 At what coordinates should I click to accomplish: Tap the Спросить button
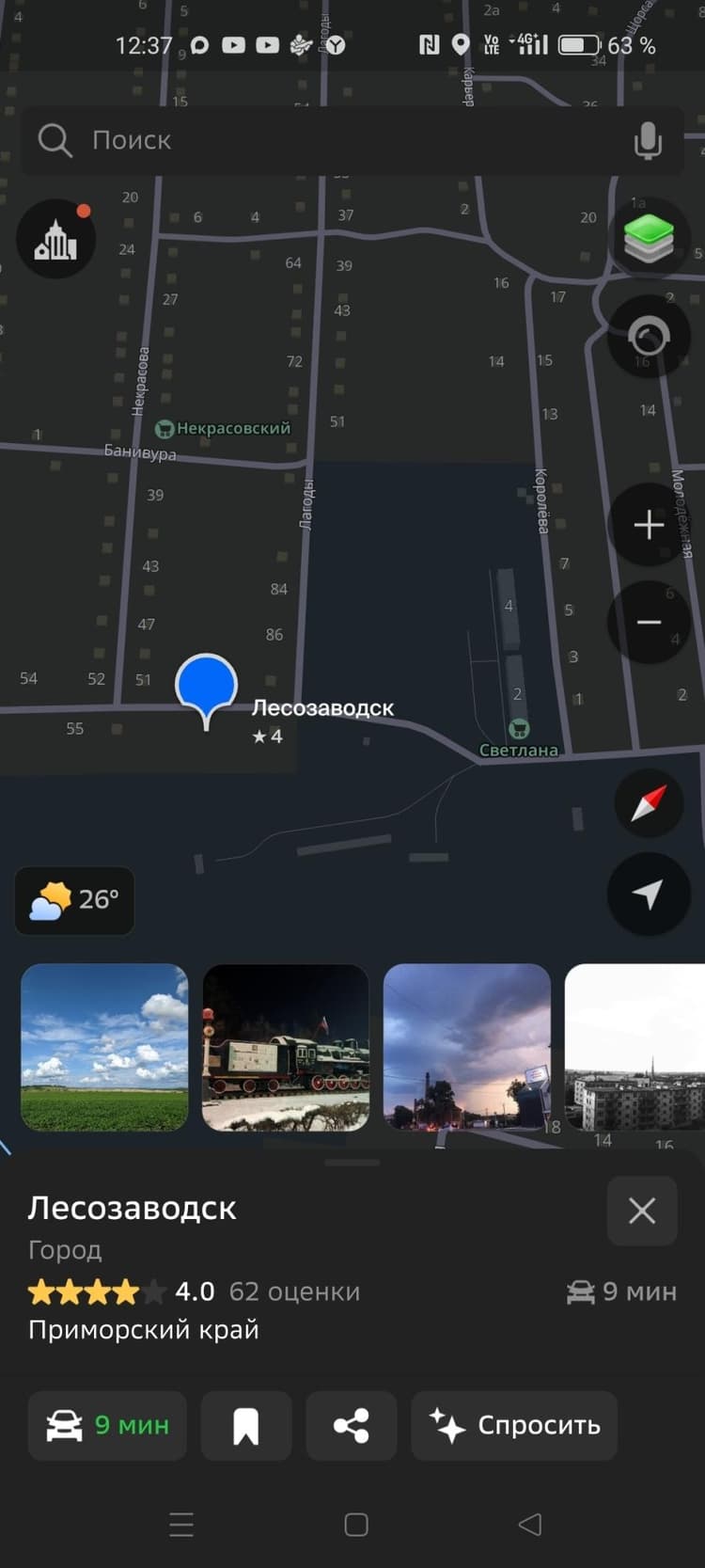pyautogui.click(x=514, y=1426)
